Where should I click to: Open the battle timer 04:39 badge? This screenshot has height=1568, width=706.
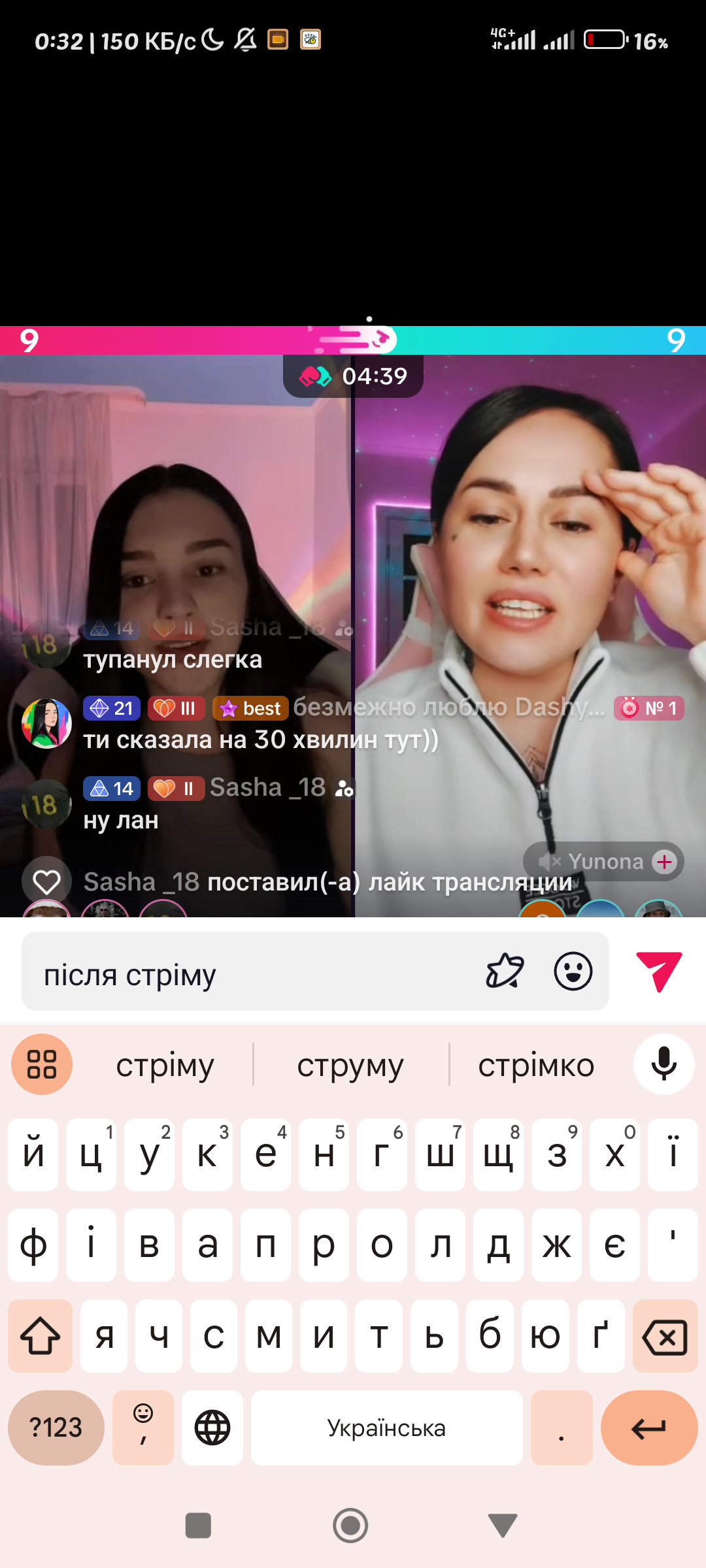353,376
